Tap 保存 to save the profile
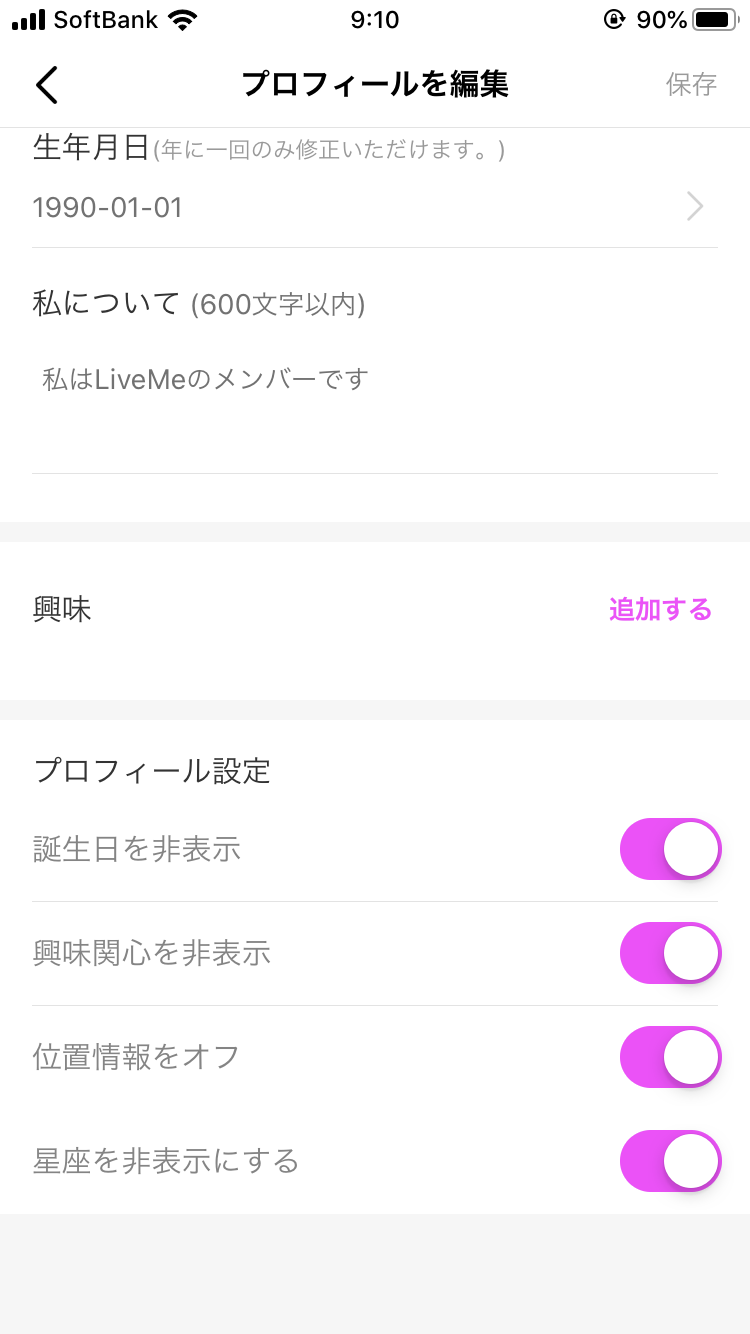 690,85
